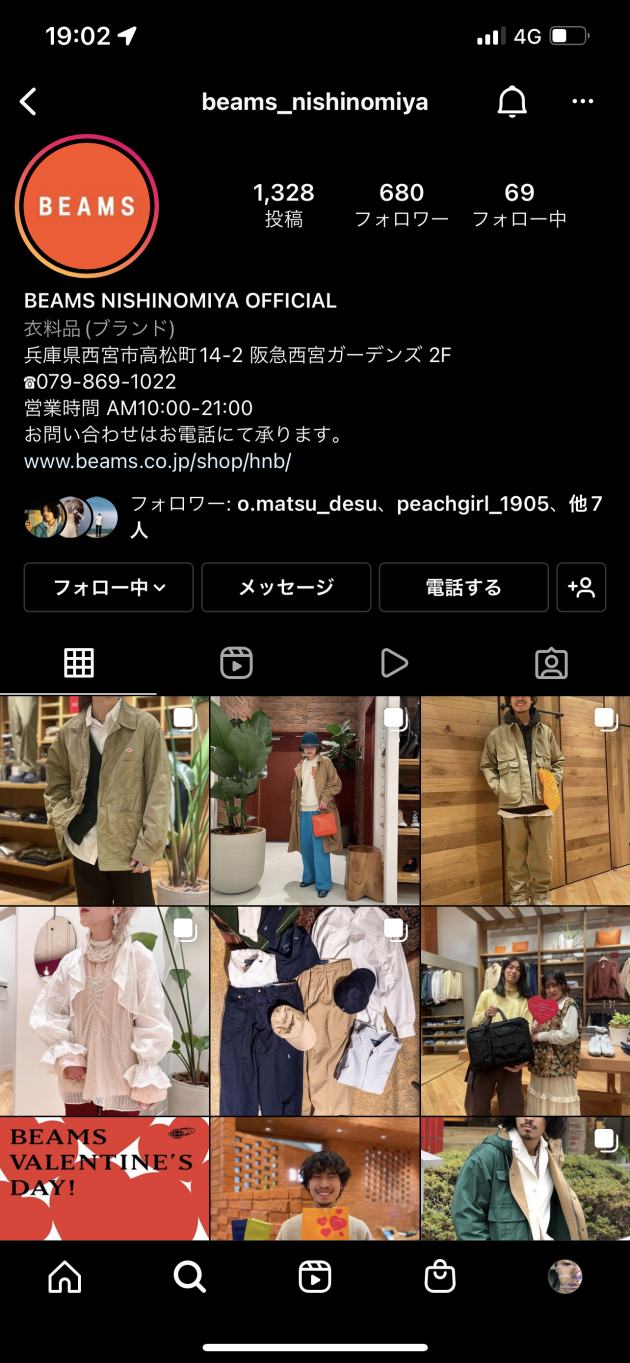Show suggested accounts with add-person icon
This screenshot has height=1363, width=630.
(581, 587)
